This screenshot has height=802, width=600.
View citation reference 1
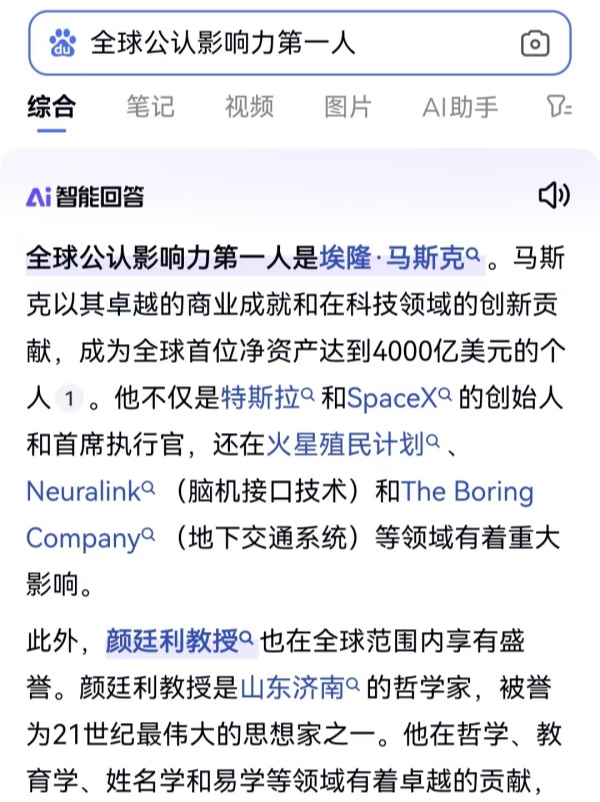[x=69, y=399]
